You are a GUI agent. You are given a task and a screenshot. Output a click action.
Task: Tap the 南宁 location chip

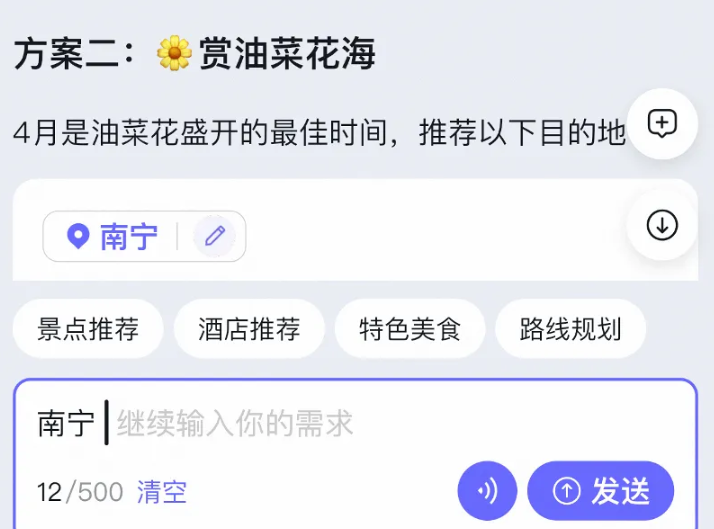coord(113,237)
